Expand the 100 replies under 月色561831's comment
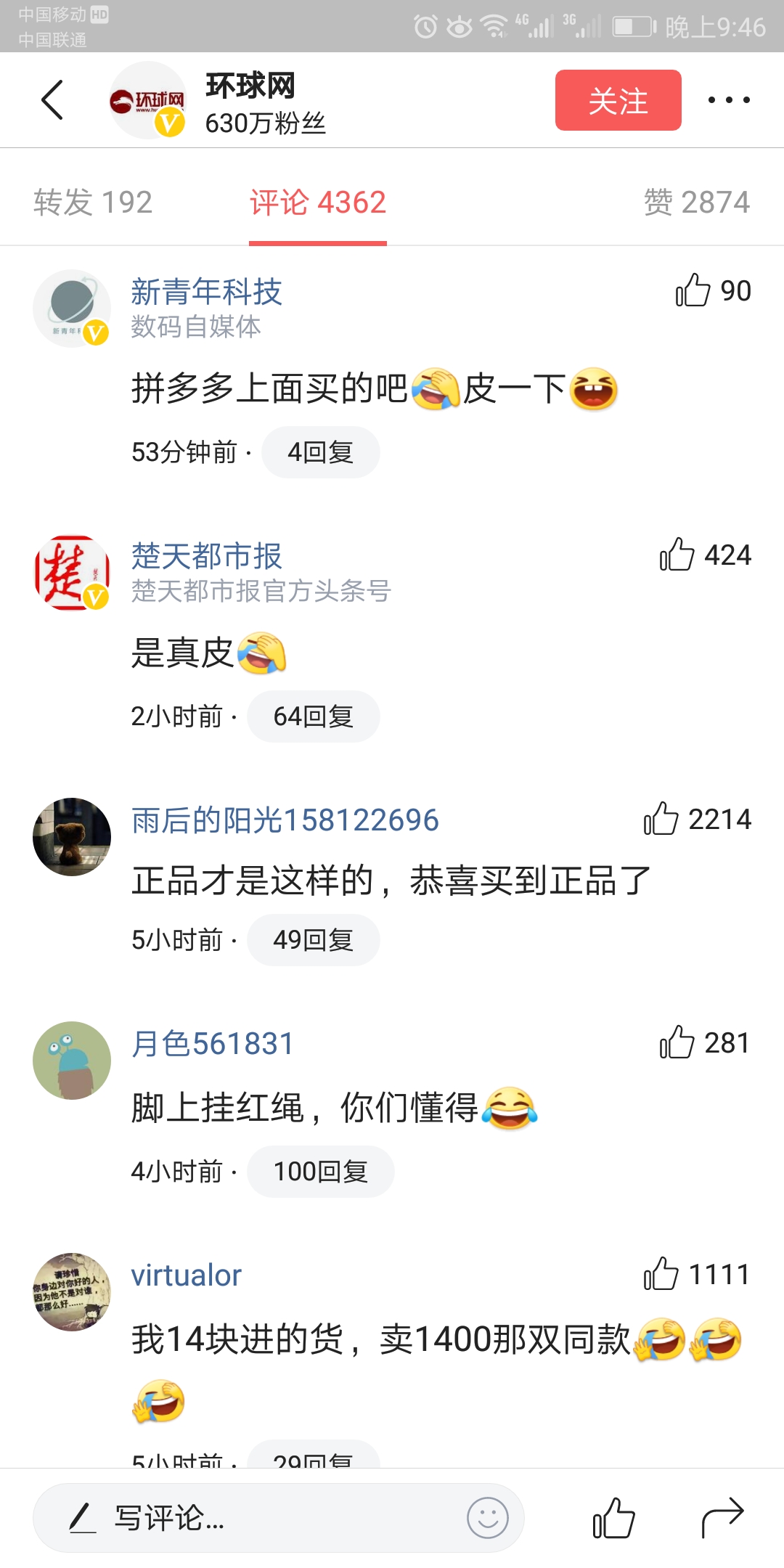The width and height of the screenshot is (784, 1568). tap(320, 1171)
